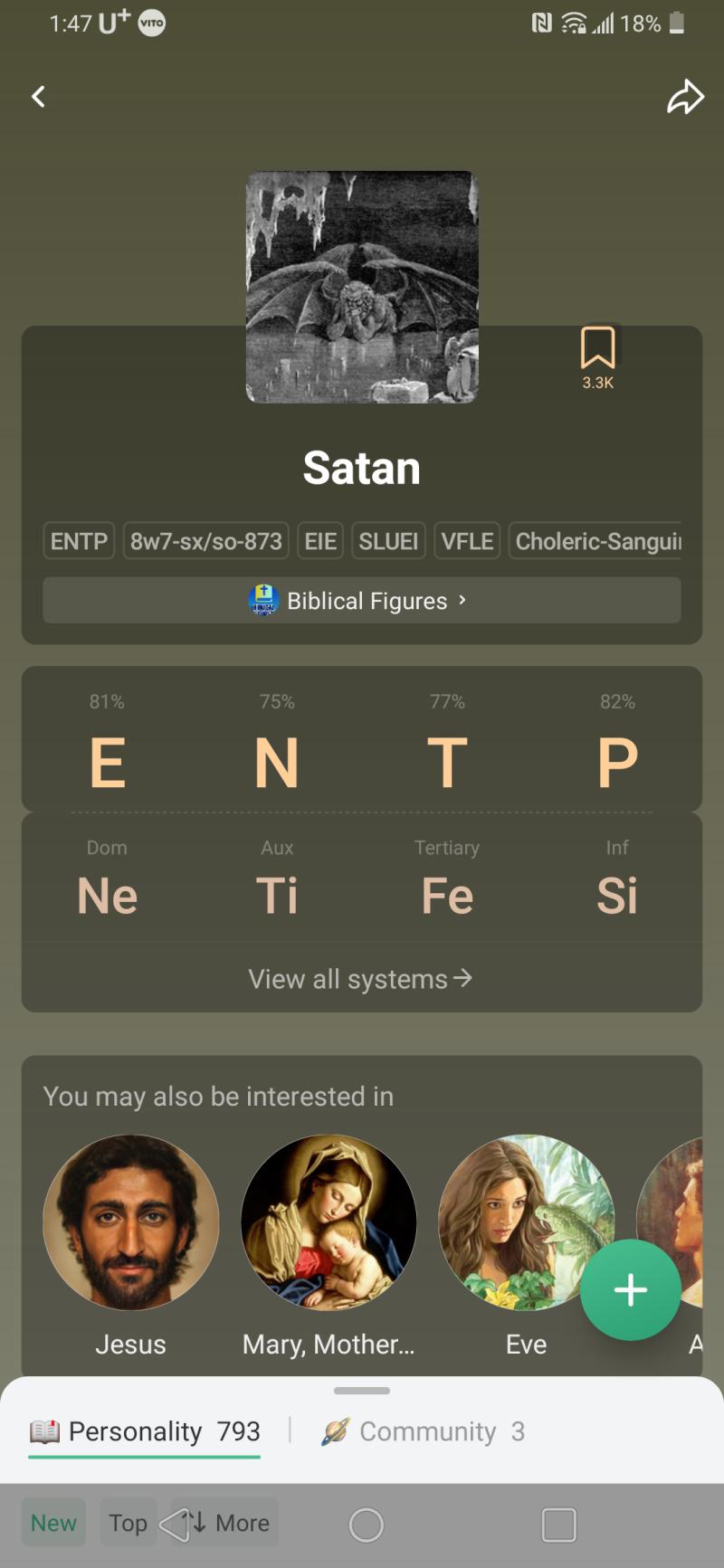Share Satan's profile
724x1568 pixels.
point(685,97)
